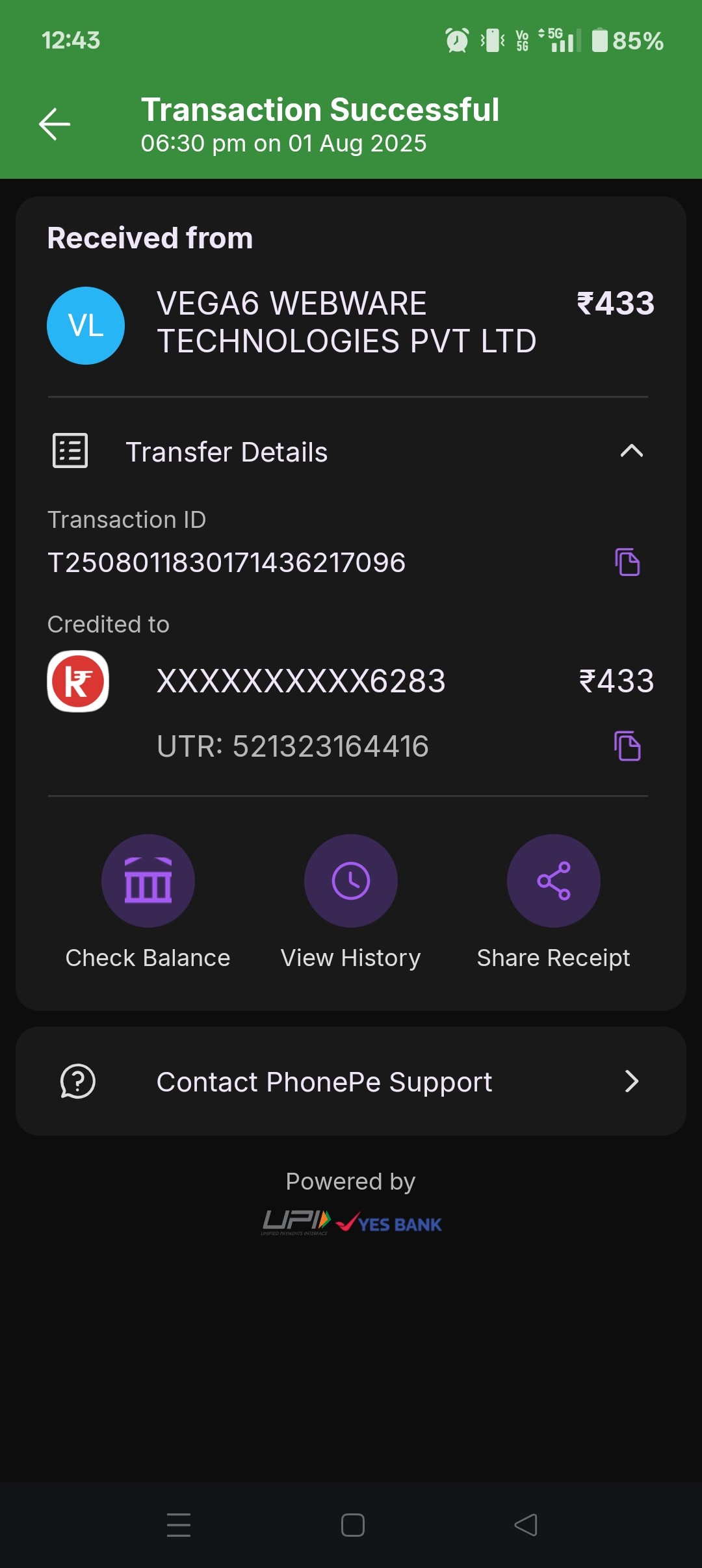The height and width of the screenshot is (1568, 702).
Task: Go back using the header arrow
Action: point(55,124)
